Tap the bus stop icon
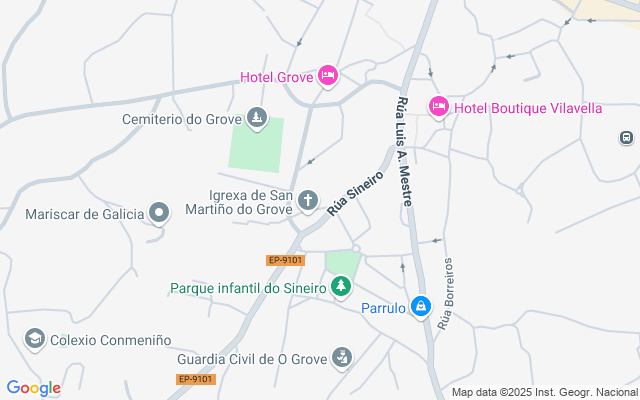 pyautogui.click(x=627, y=138)
